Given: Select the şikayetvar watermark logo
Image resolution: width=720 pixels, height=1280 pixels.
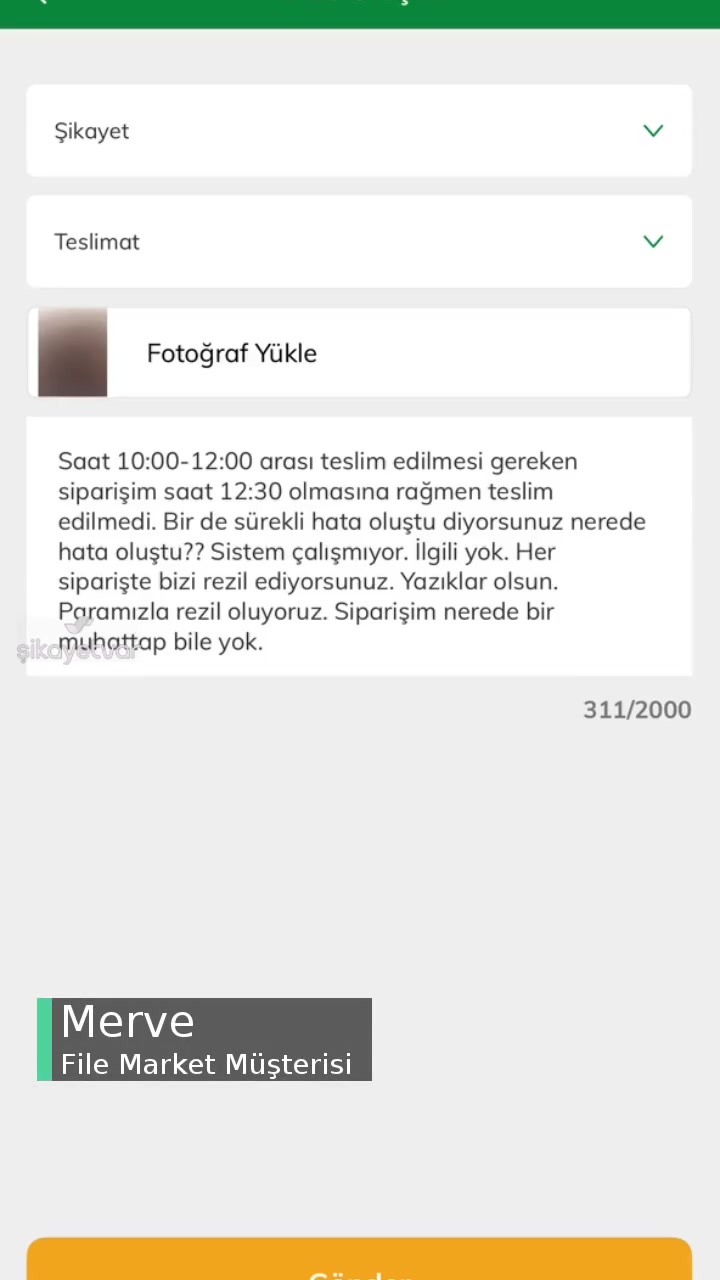Looking at the screenshot, I should [x=78, y=645].
